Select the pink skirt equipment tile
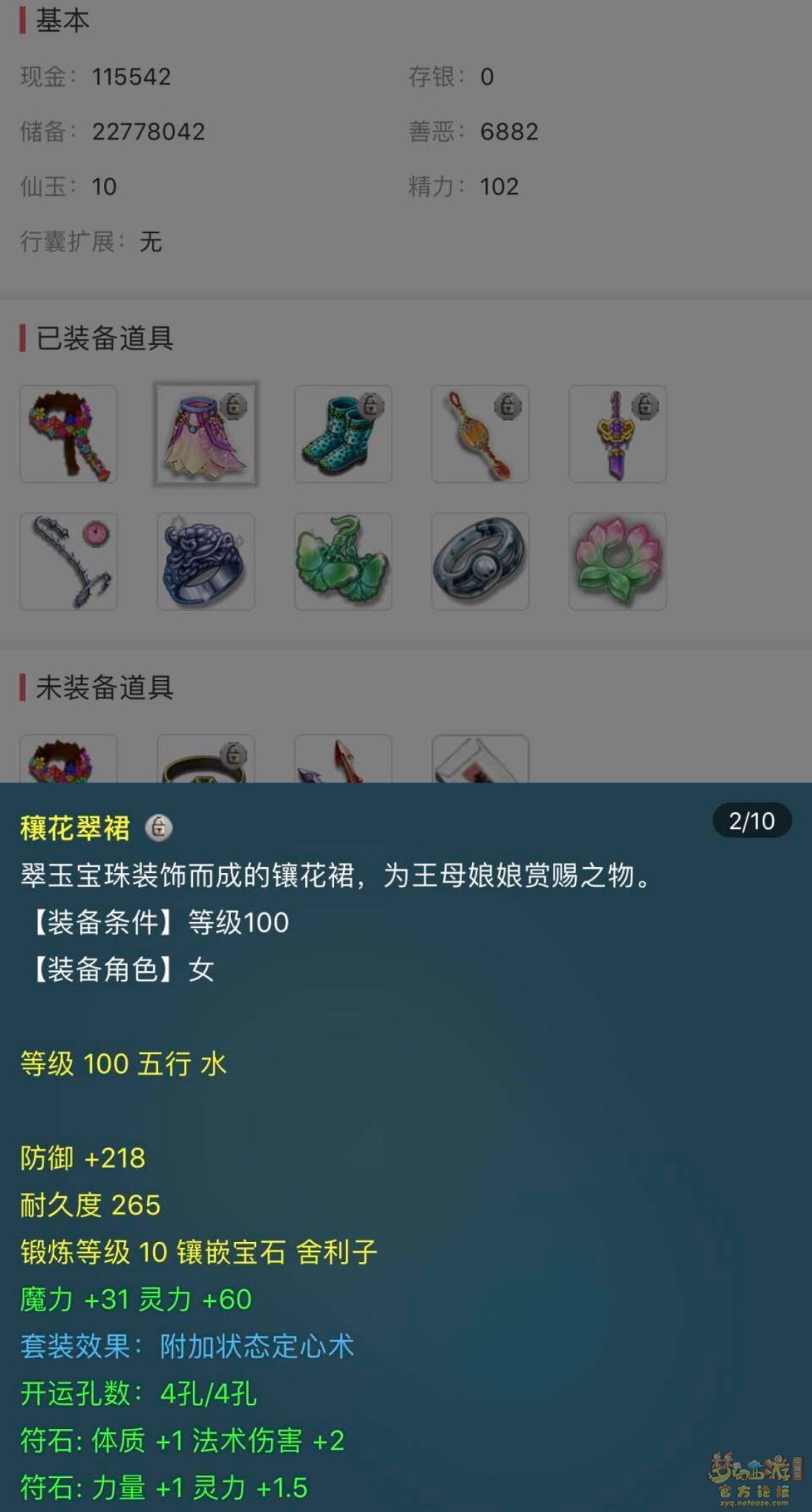 click(206, 434)
